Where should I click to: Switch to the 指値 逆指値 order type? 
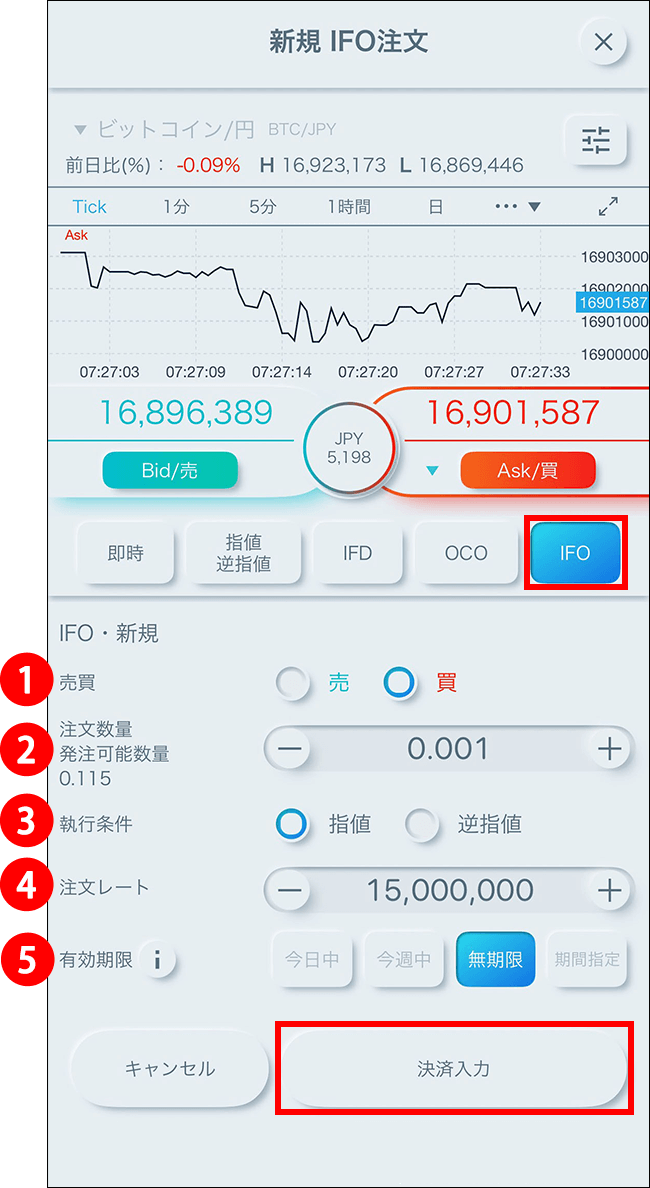pos(243,553)
